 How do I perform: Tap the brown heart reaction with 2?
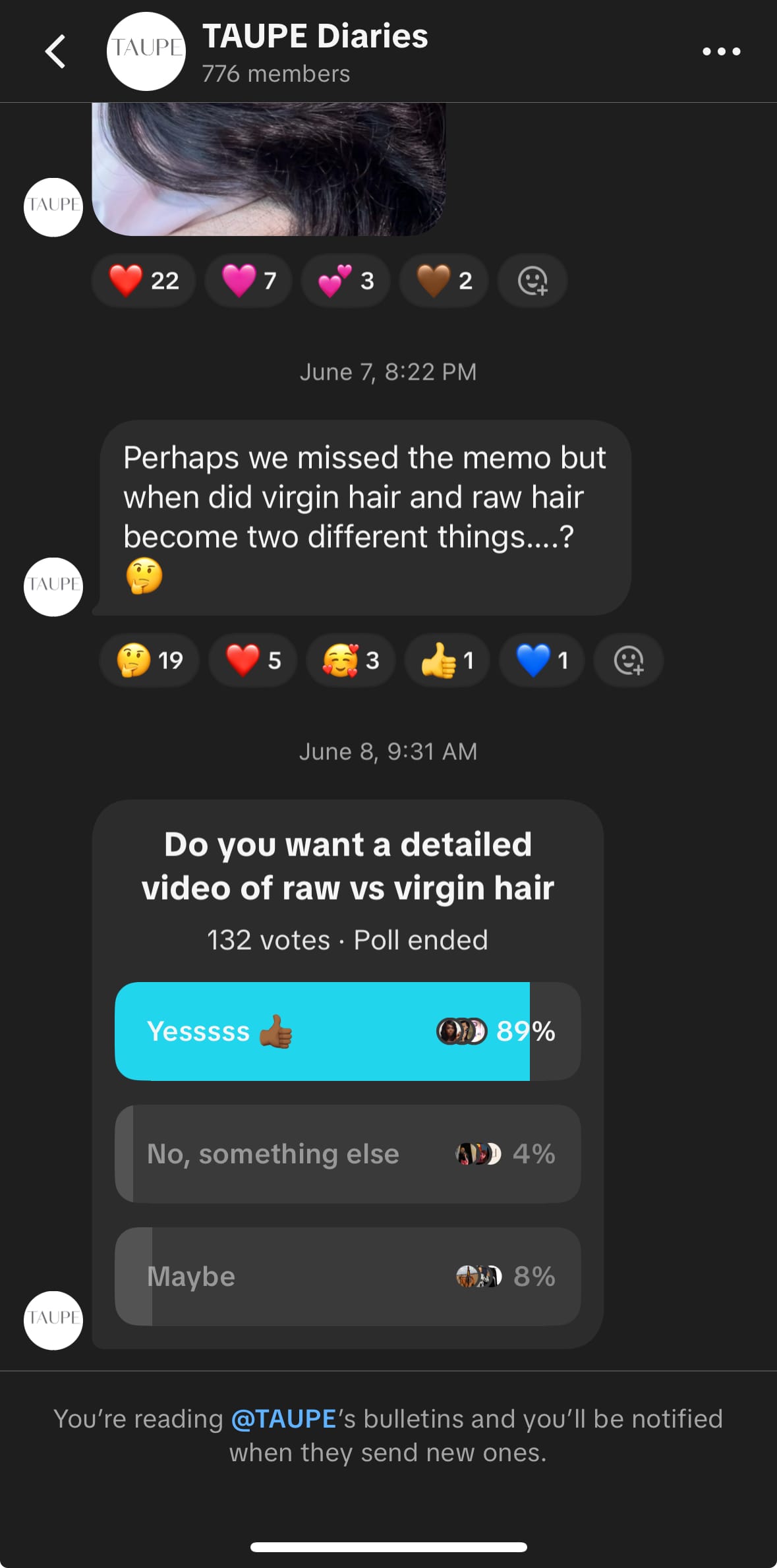444,281
